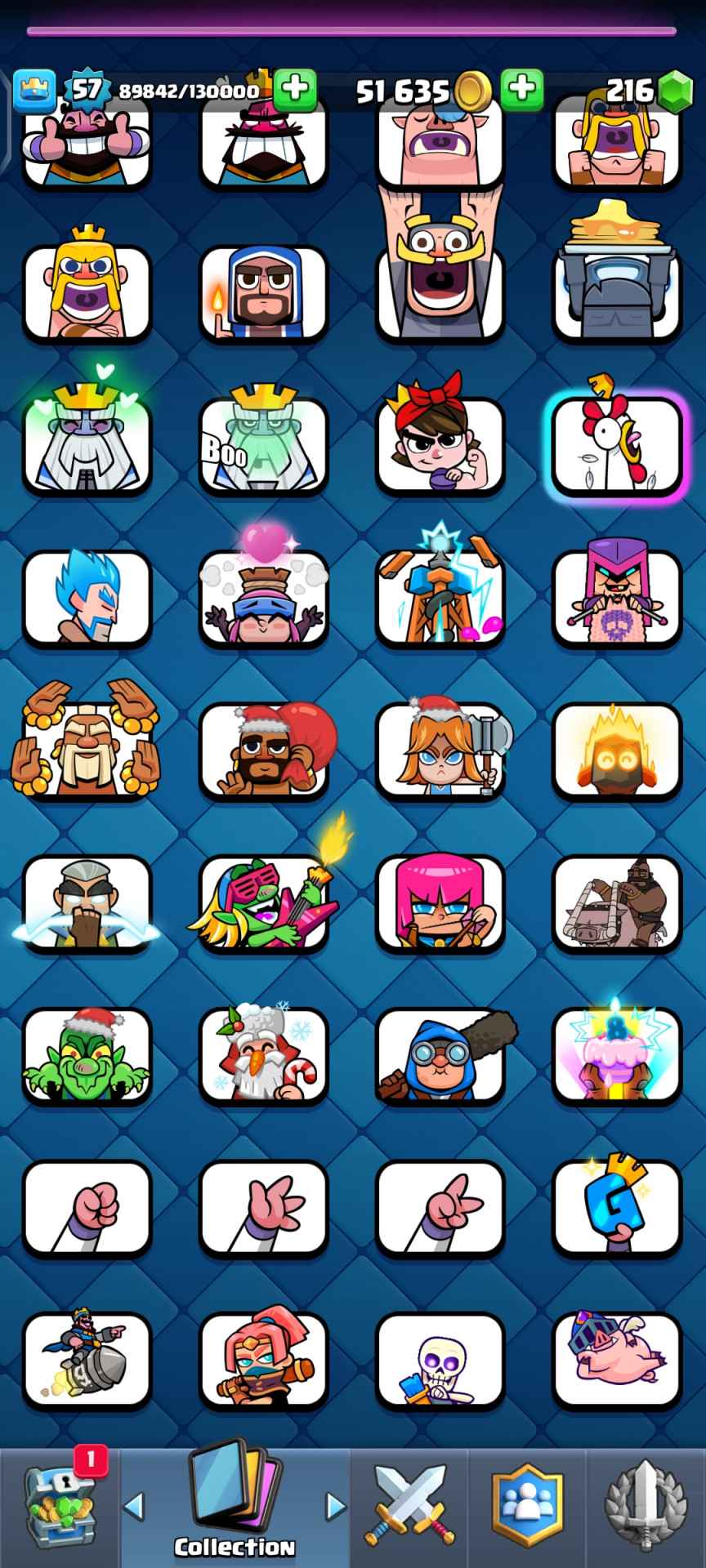Pick the birthday cake emote
Screen dimensions: 706x1568
point(618,1055)
